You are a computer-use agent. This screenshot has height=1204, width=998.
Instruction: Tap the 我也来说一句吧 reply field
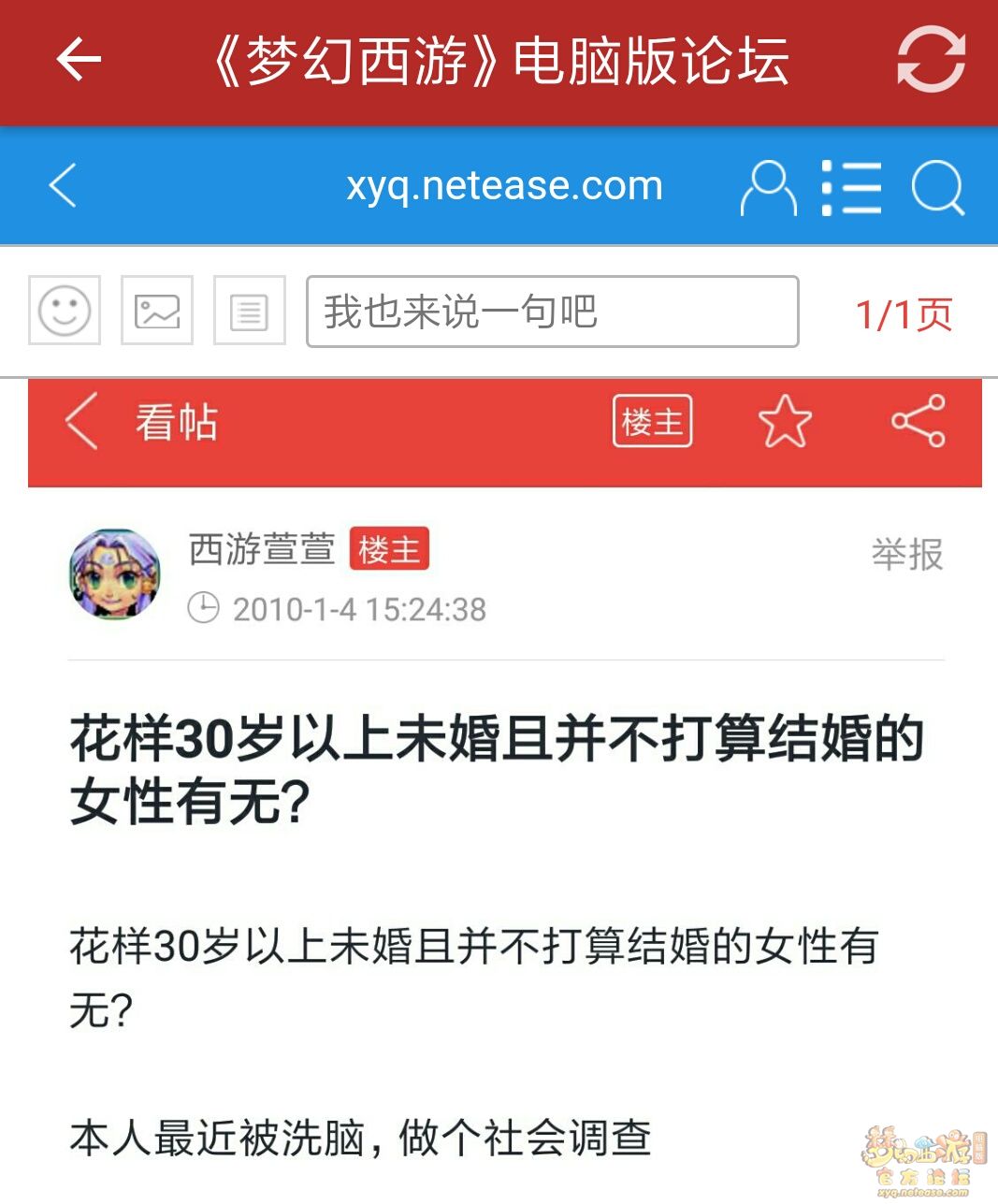tap(552, 312)
